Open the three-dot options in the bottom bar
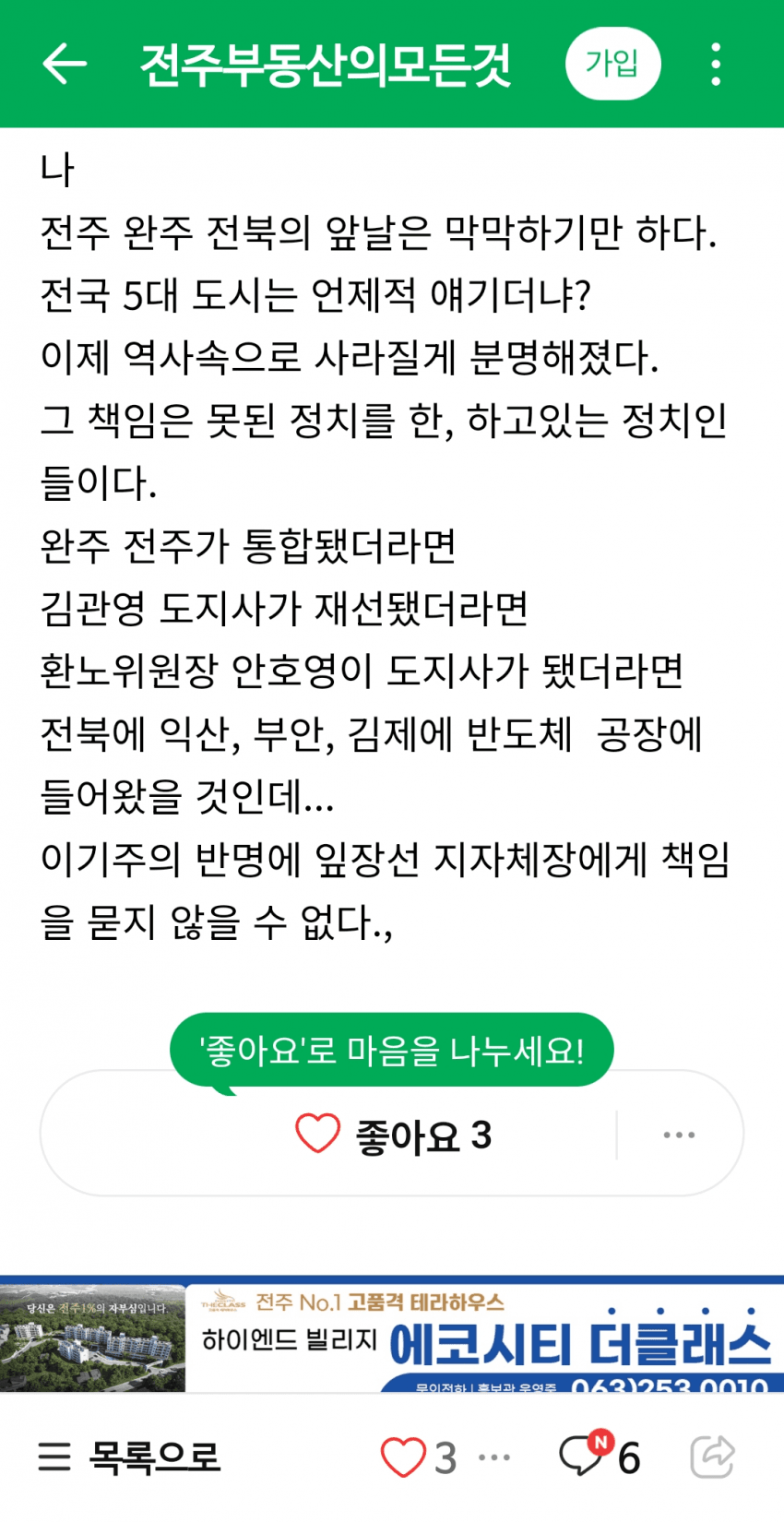The height and width of the screenshot is (1522, 784). pyautogui.click(x=495, y=1457)
